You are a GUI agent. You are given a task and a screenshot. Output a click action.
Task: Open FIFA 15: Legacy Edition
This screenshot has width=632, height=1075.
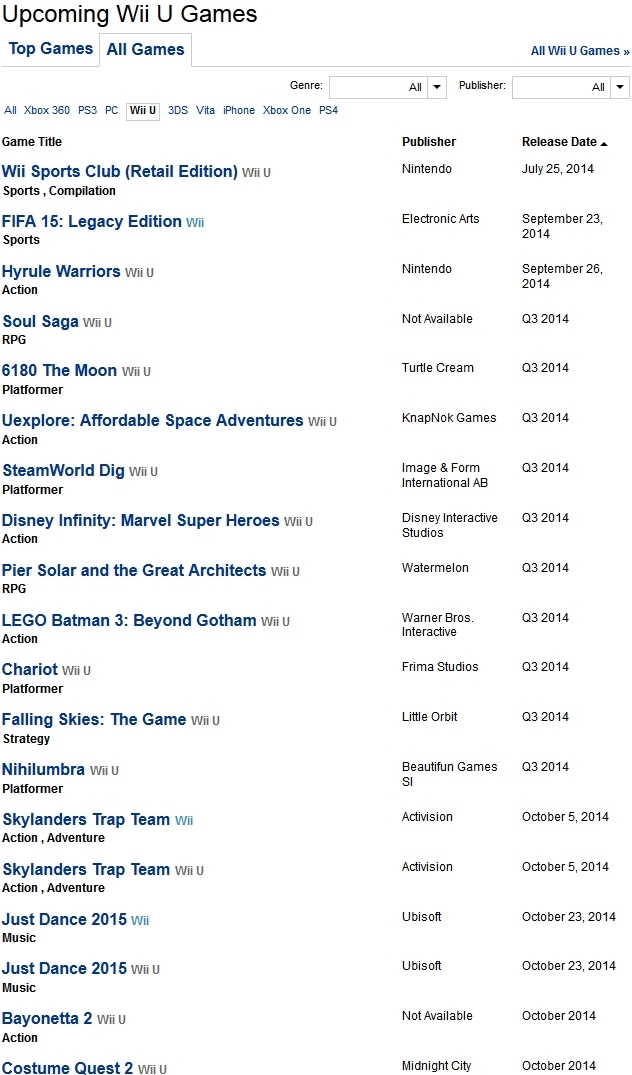coord(91,221)
